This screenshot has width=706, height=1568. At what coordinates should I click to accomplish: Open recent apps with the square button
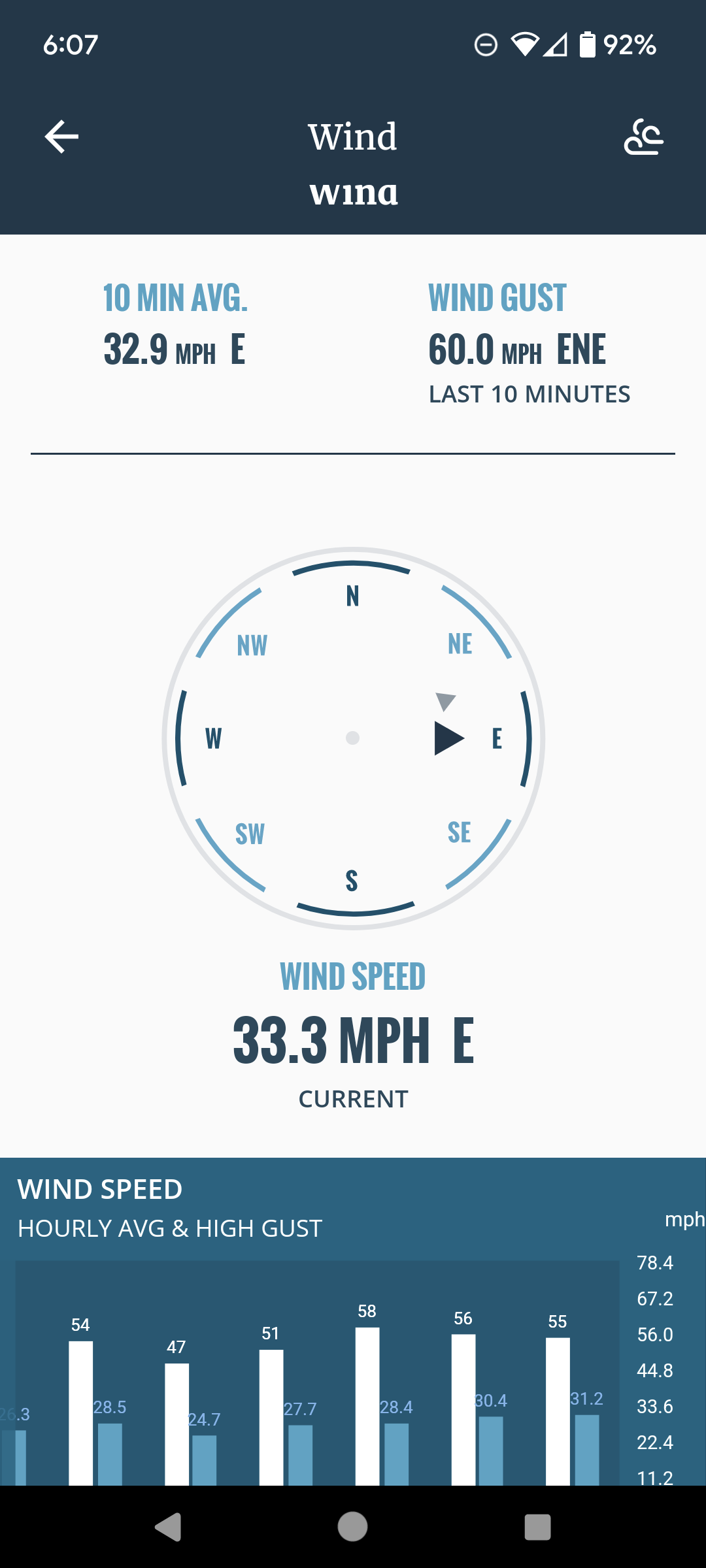pos(537,1527)
